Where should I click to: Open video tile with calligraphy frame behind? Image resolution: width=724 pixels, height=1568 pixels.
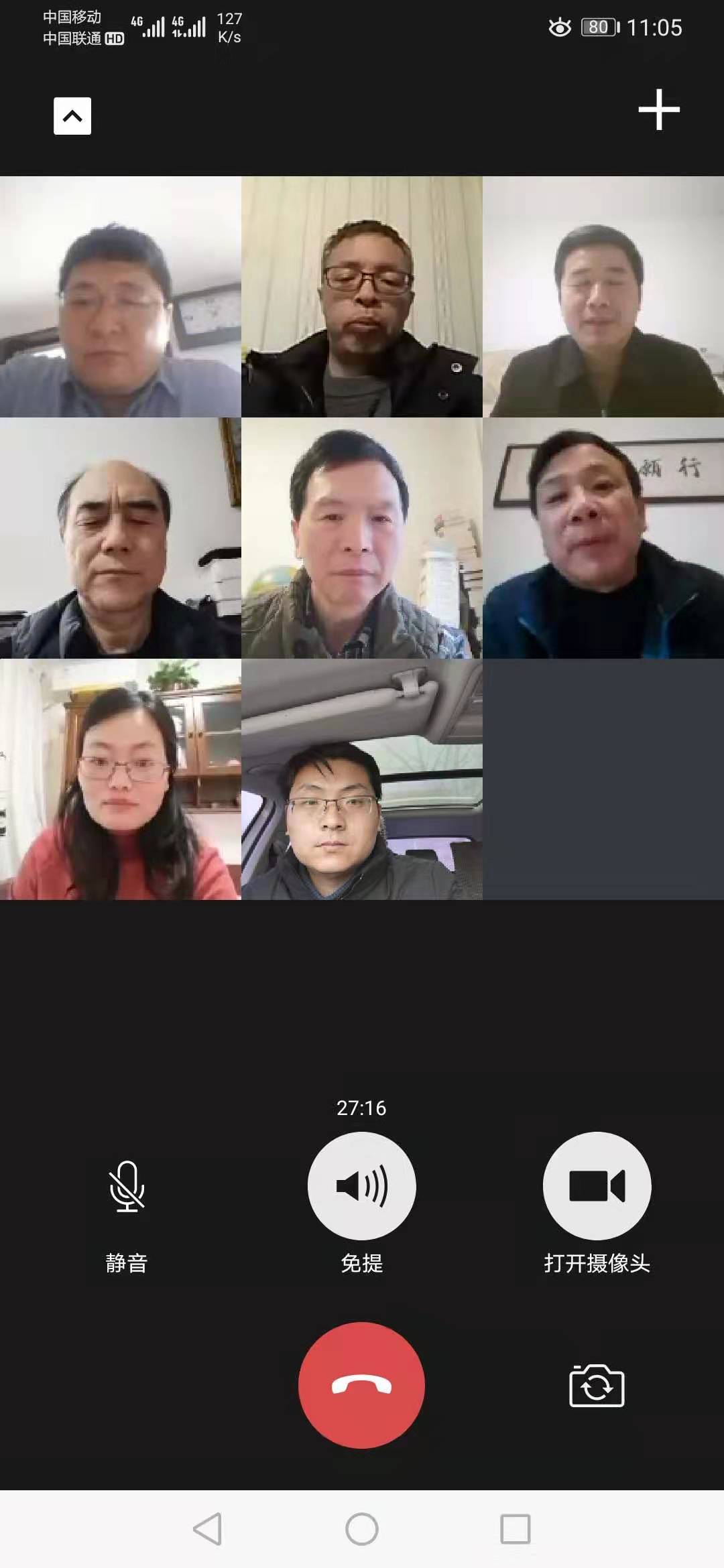[603, 537]
